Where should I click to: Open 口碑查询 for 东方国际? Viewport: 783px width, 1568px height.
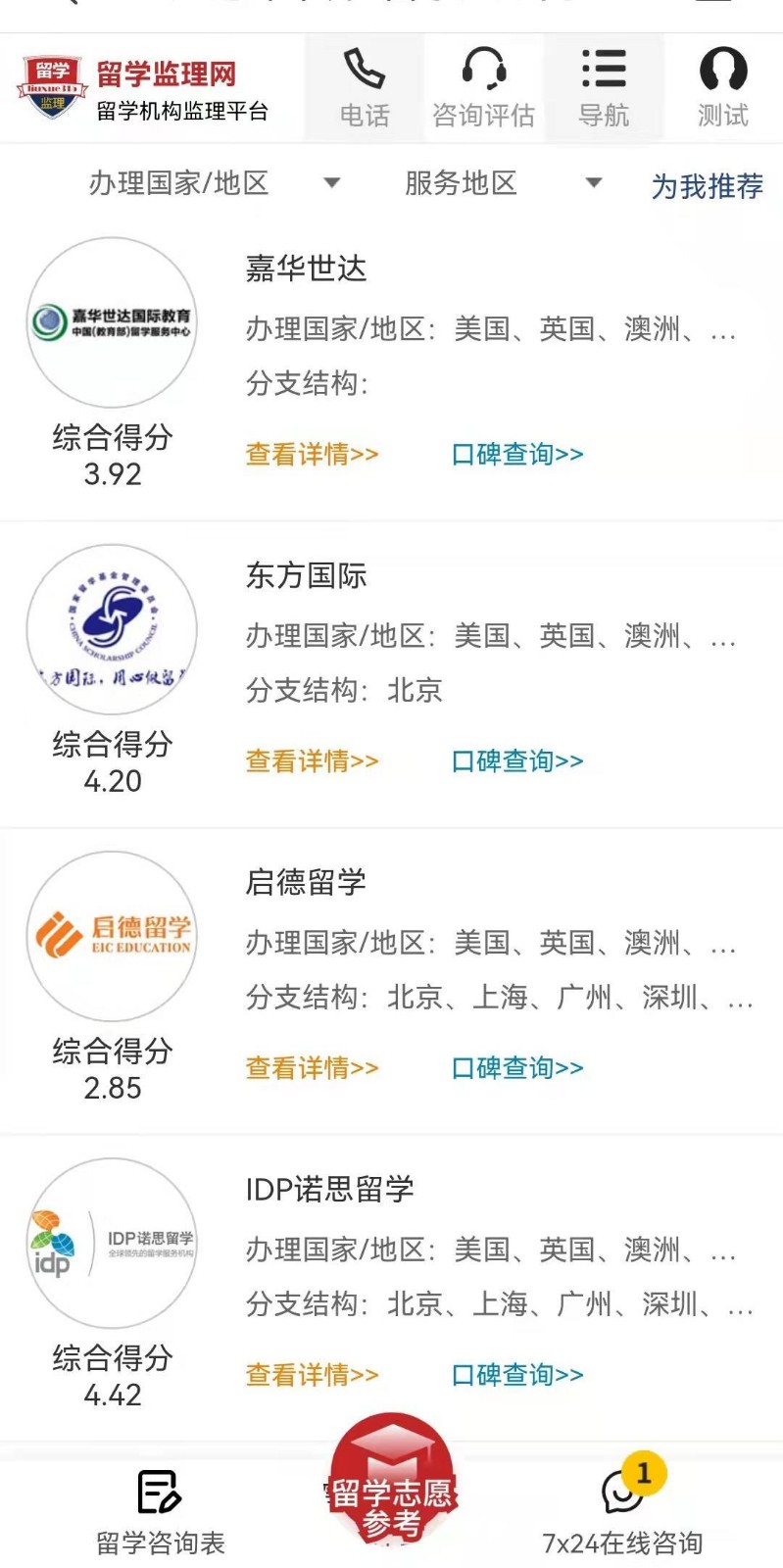(x=517, y=760)
